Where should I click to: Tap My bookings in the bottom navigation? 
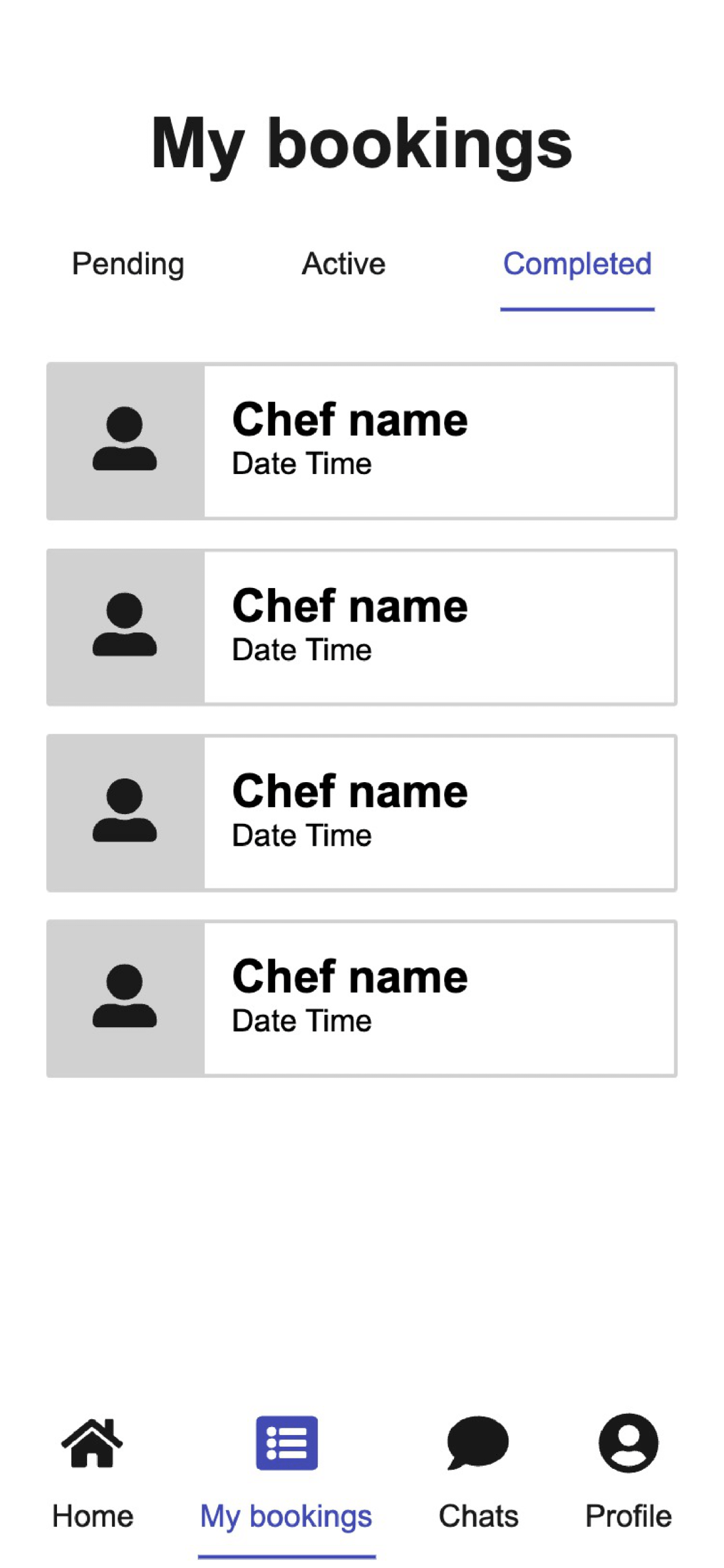point(286,1470)
